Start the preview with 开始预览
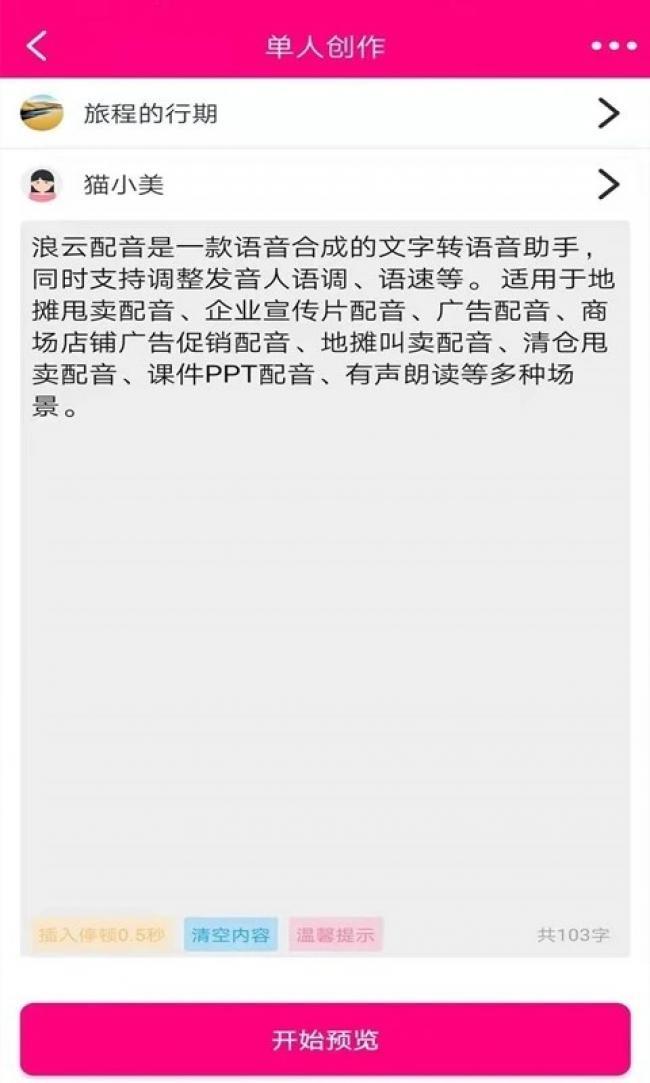Image resolution: width=650 pixels, height=1083 pixels. point(325,1040)
